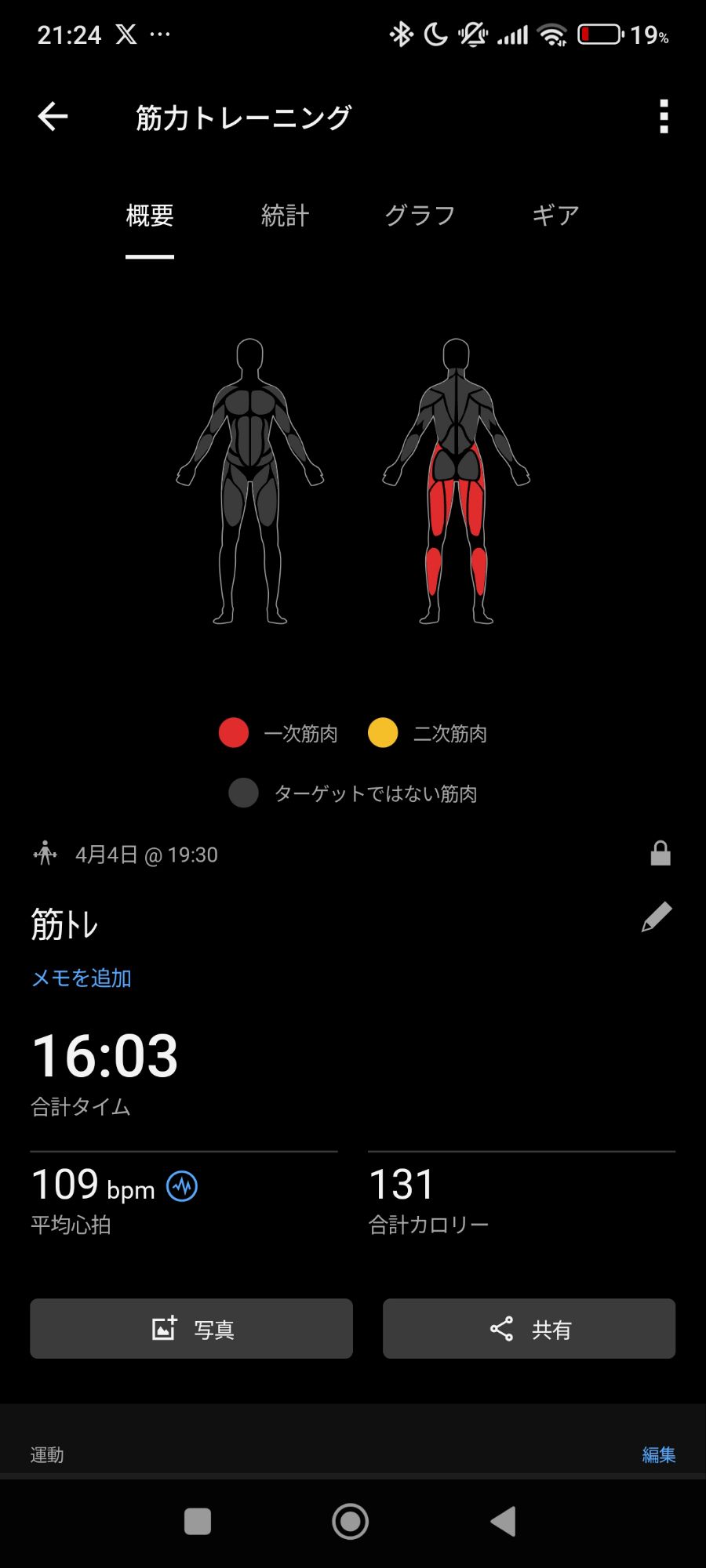Edit the activity name with pencil icon

tap(657, 916)
